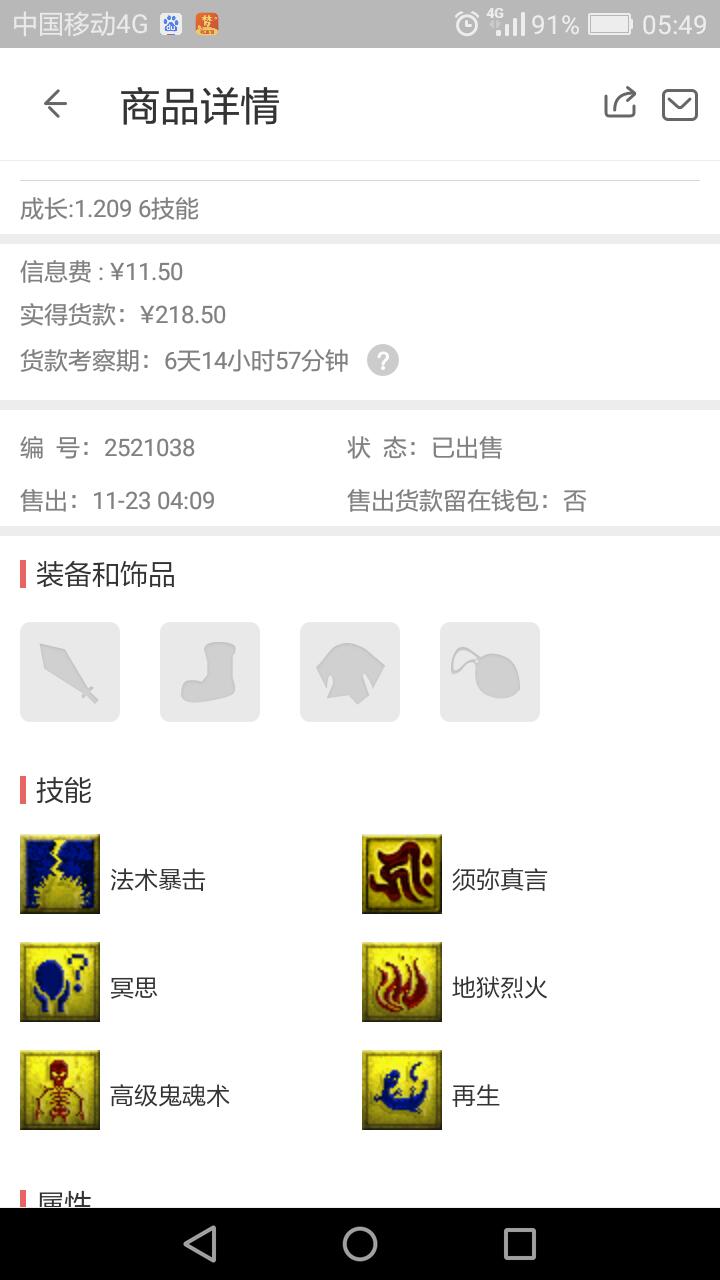
Task: View the 高级鬼魂术 skill
Action: click(60, 1090)
